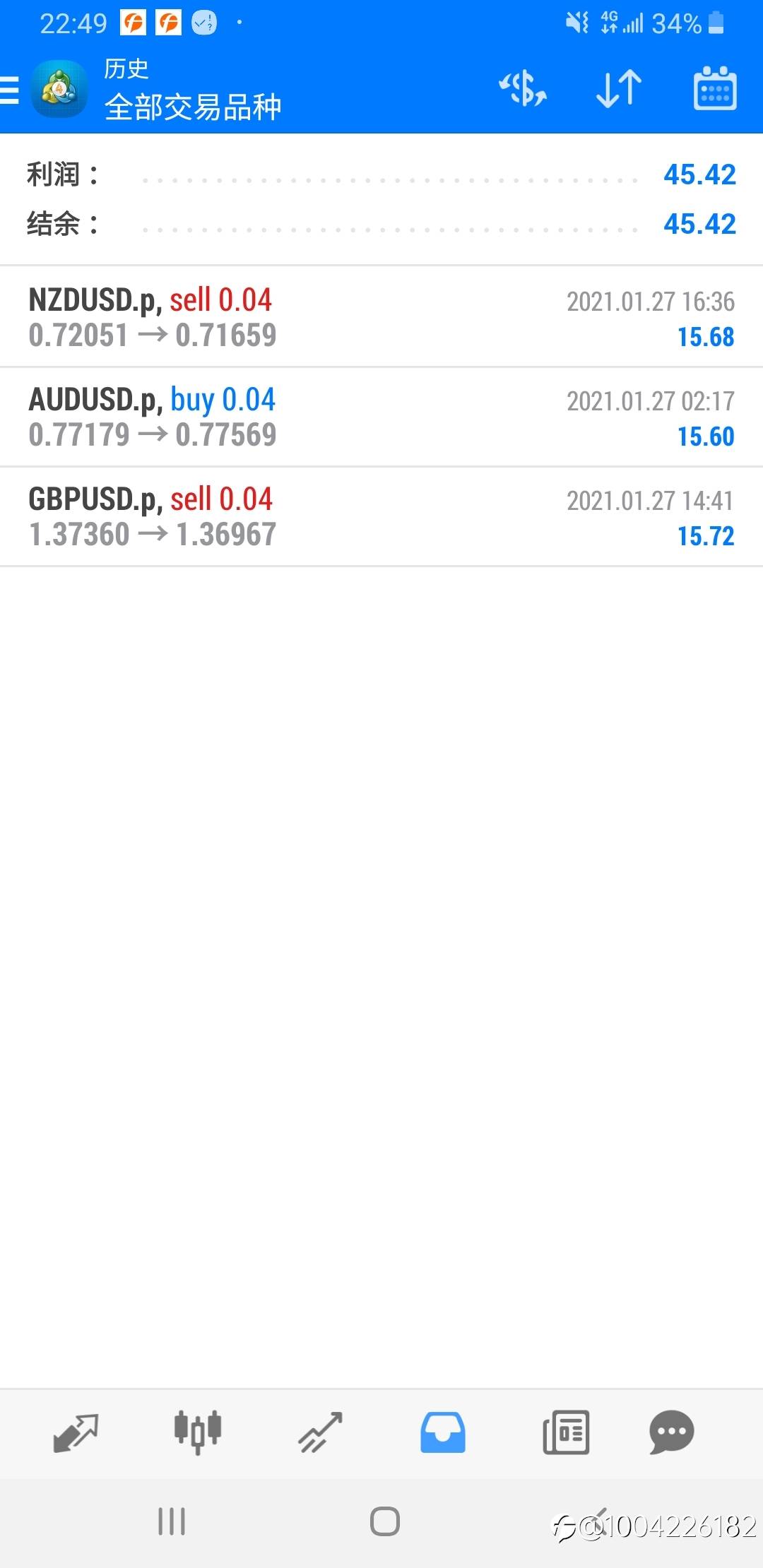Show recent apps

tap(172, 1521)
